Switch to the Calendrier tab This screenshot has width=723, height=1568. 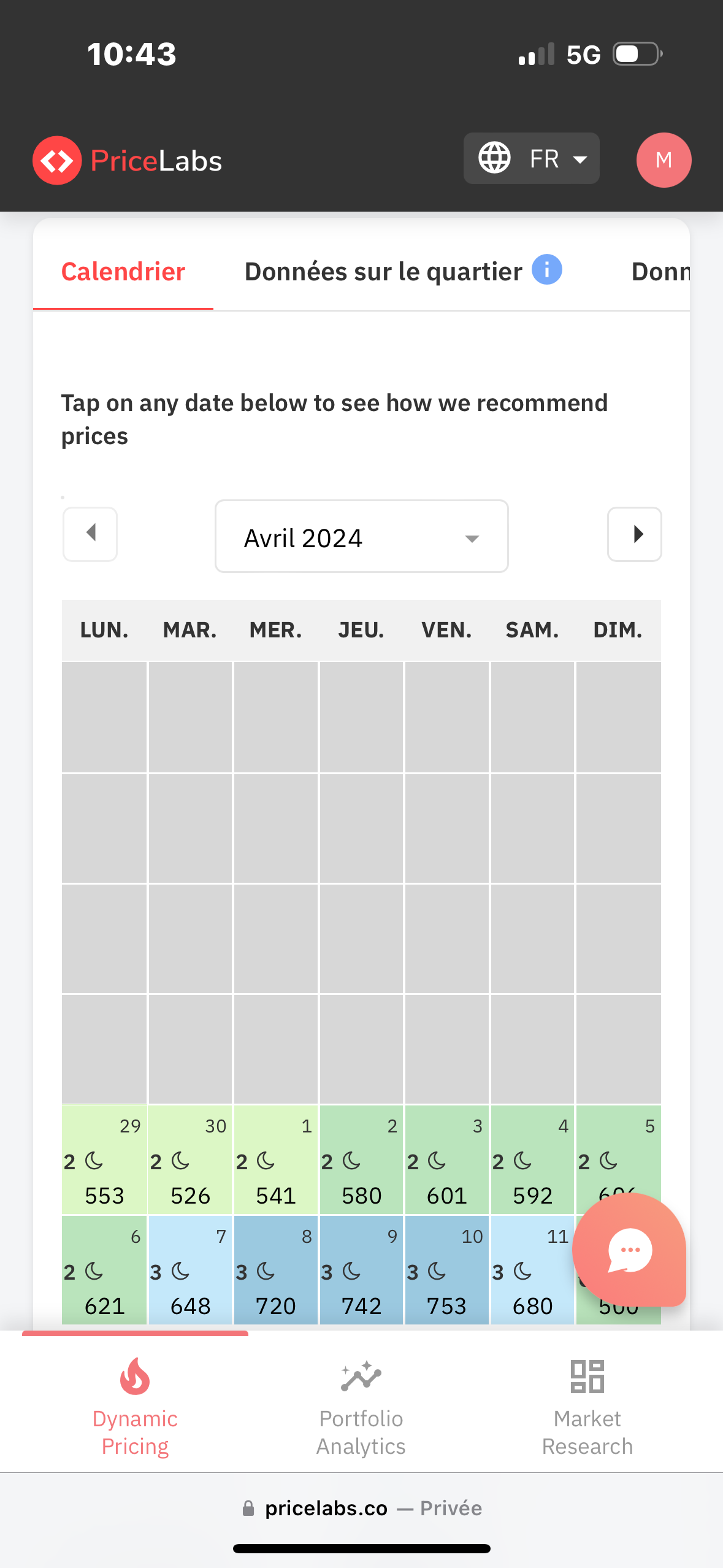click(123, 272)
